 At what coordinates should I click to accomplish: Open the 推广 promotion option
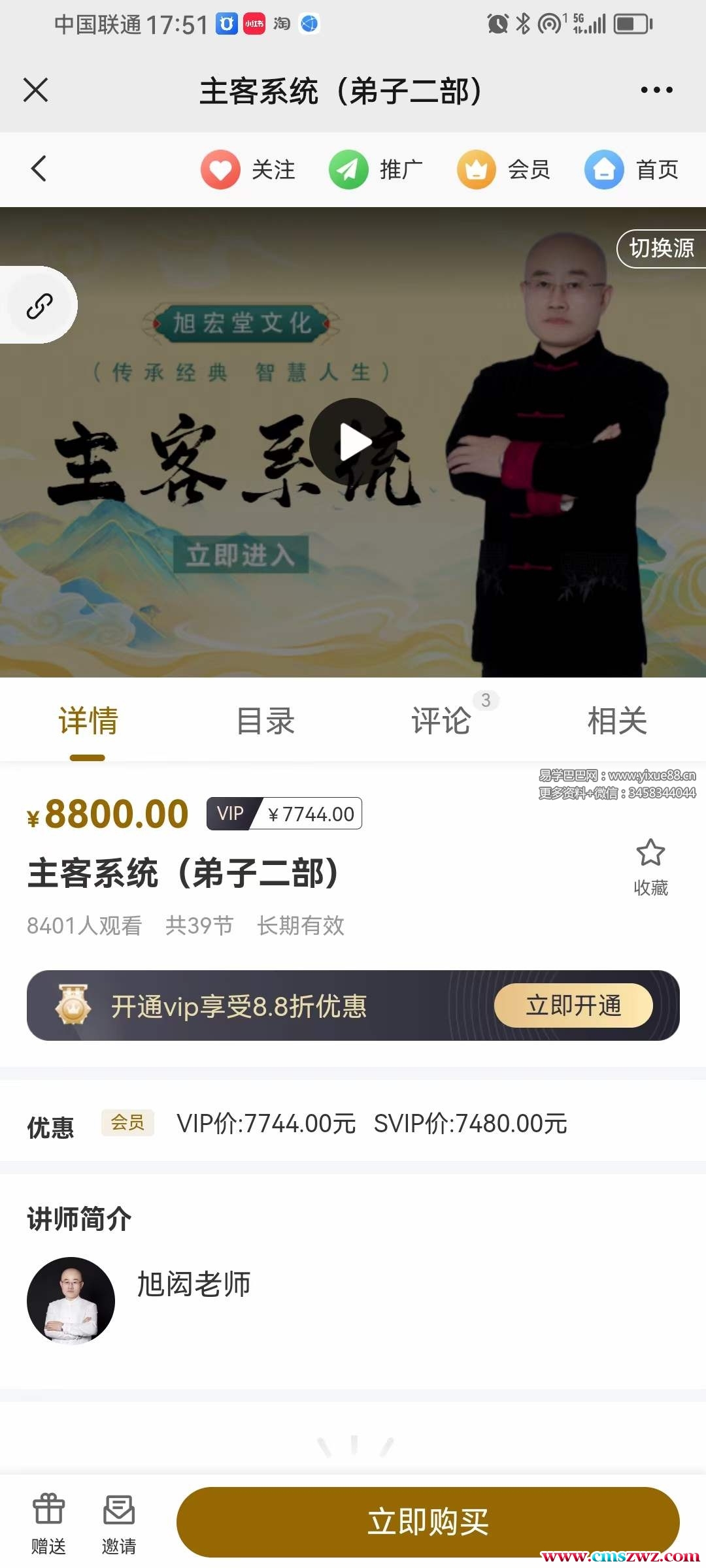376,169
